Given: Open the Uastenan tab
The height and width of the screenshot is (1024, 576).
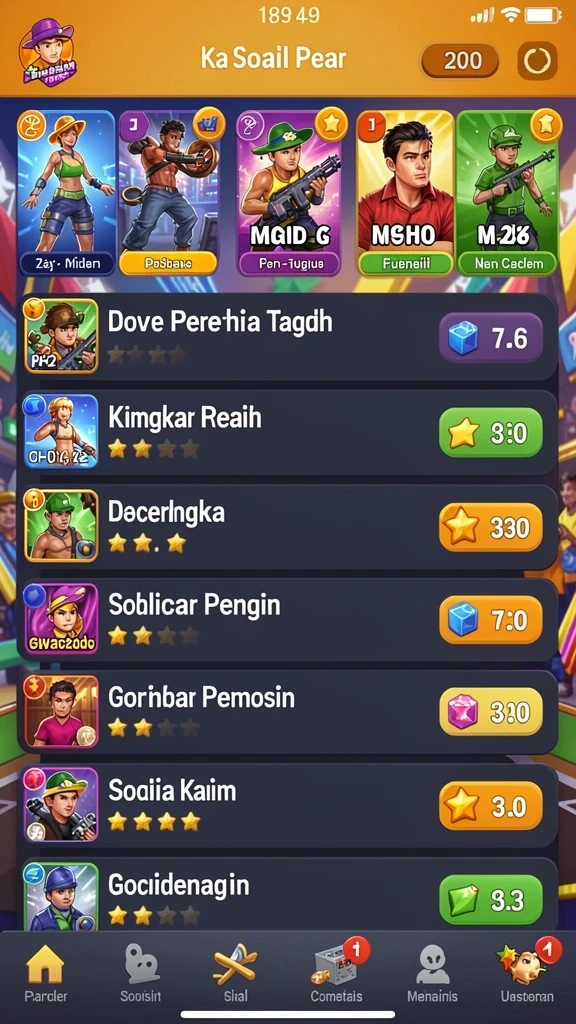Looking at the screenshot, I should [528, 973].
